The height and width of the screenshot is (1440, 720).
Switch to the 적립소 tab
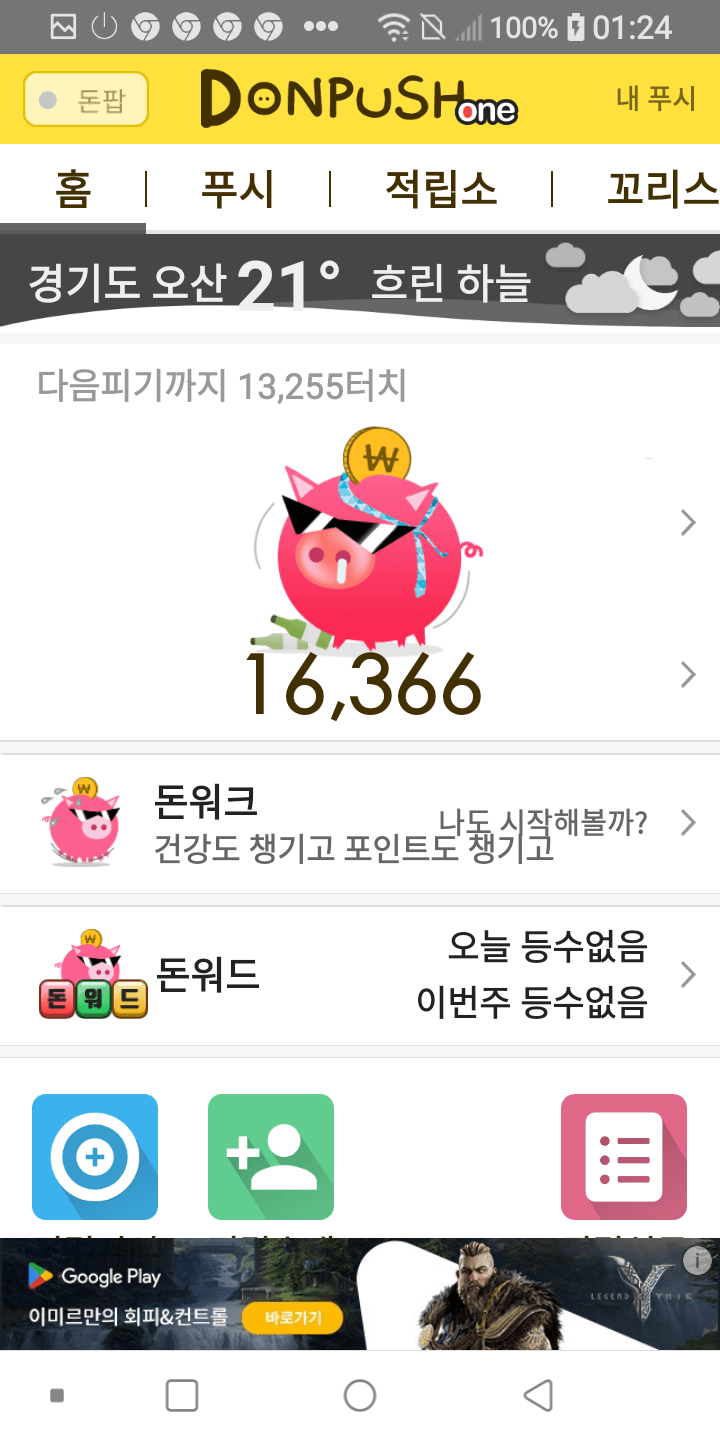[x=441, y=189]
